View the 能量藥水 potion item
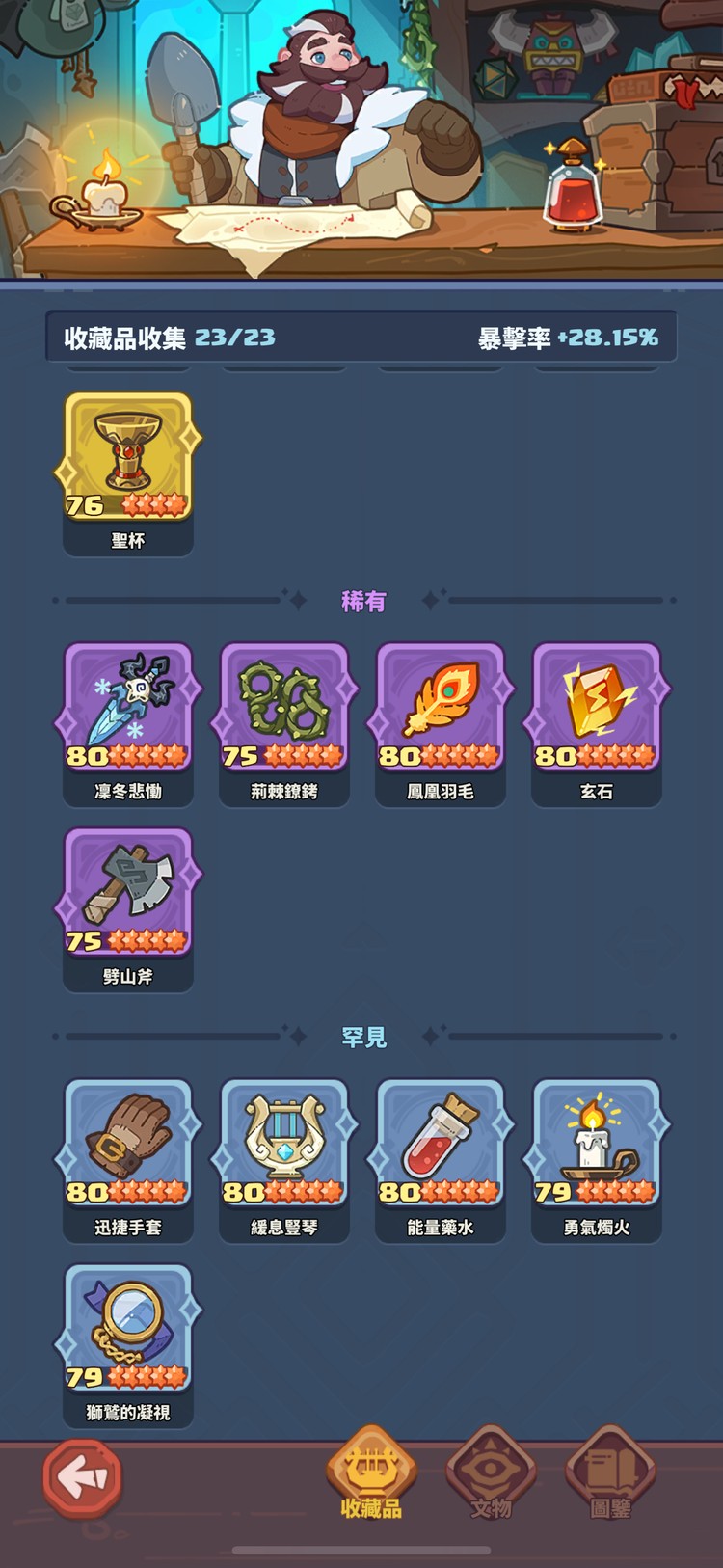 point(441,1160)
